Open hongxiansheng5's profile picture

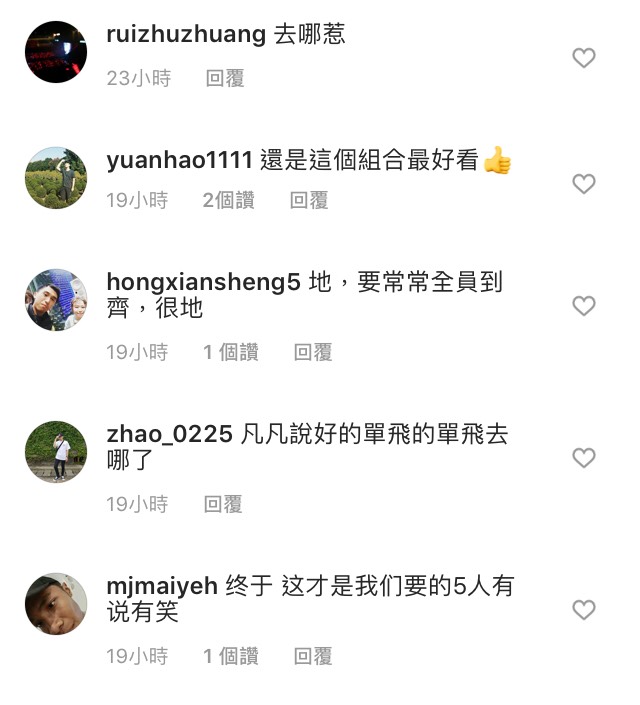56,300
